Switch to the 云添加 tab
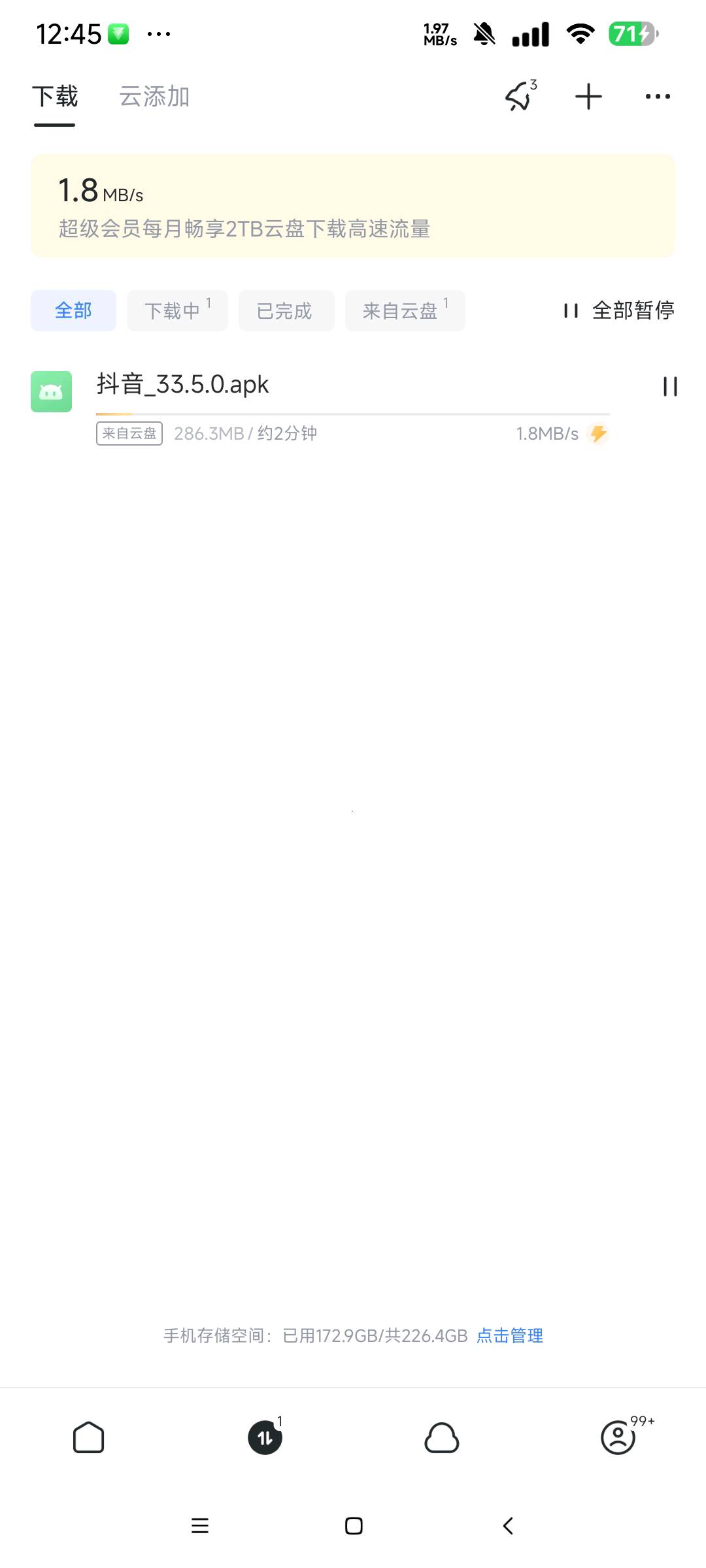706x1568 pixels. [154, 97]
